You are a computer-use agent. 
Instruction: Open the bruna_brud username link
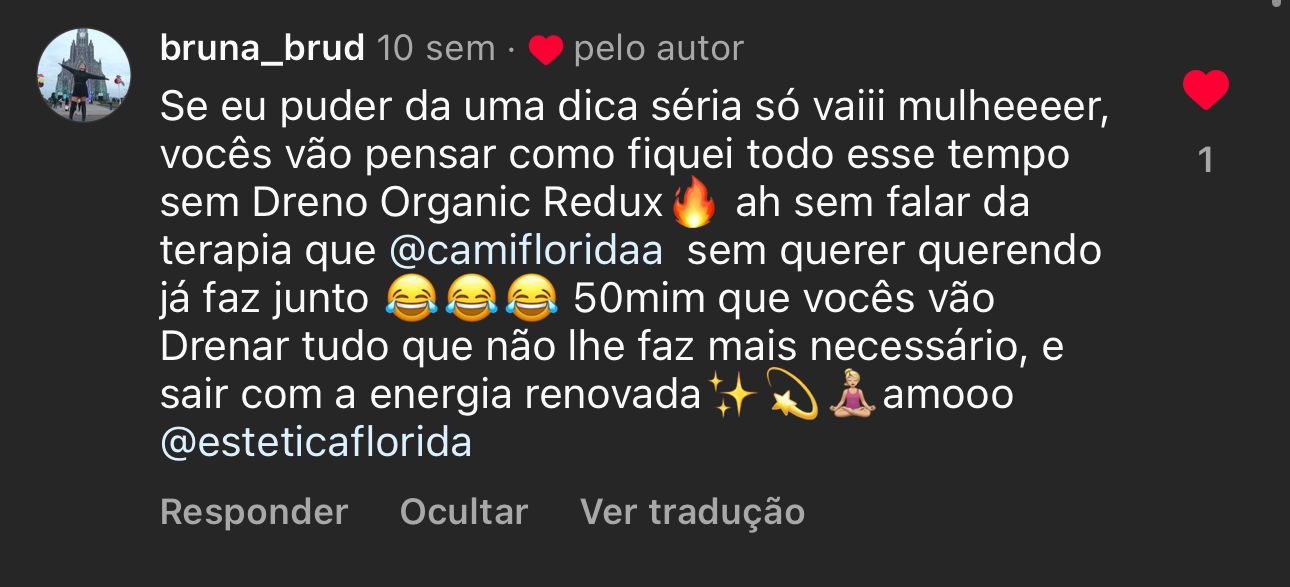262,48
